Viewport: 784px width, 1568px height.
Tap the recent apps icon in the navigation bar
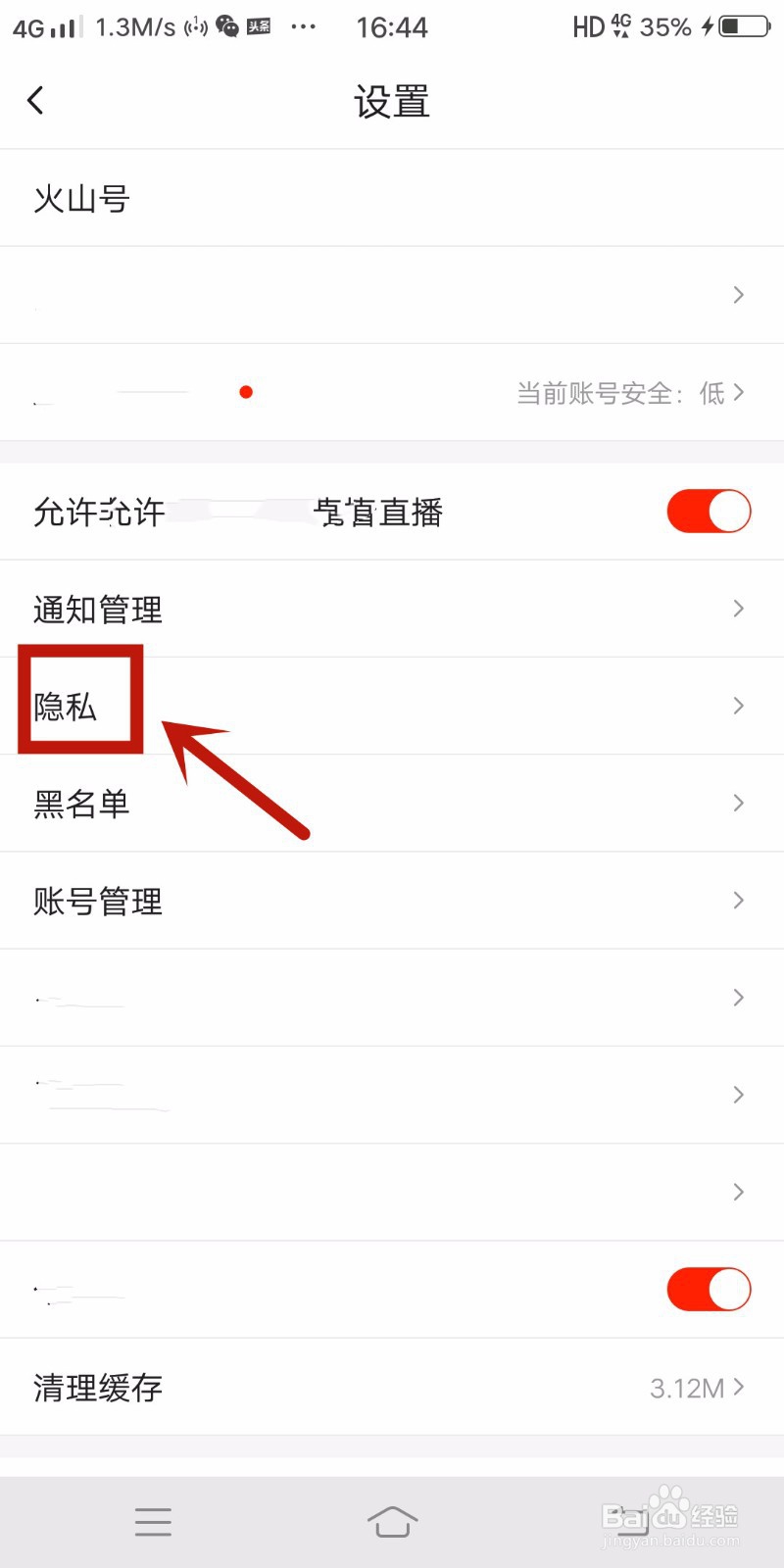(x=153, y=1522)
